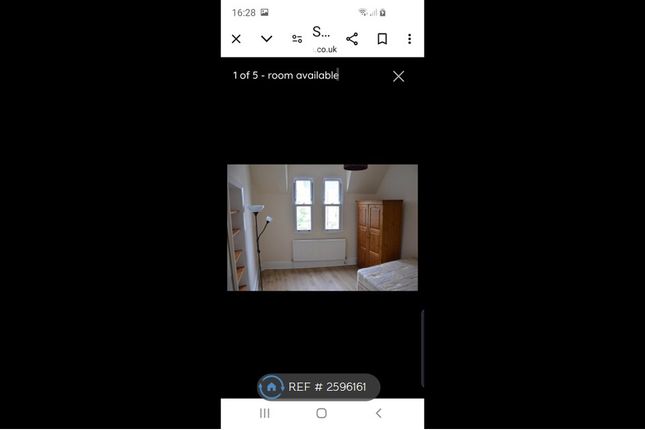Close the browser tab with the X
The image size is (645, 430).
click(x=236, y=39)
